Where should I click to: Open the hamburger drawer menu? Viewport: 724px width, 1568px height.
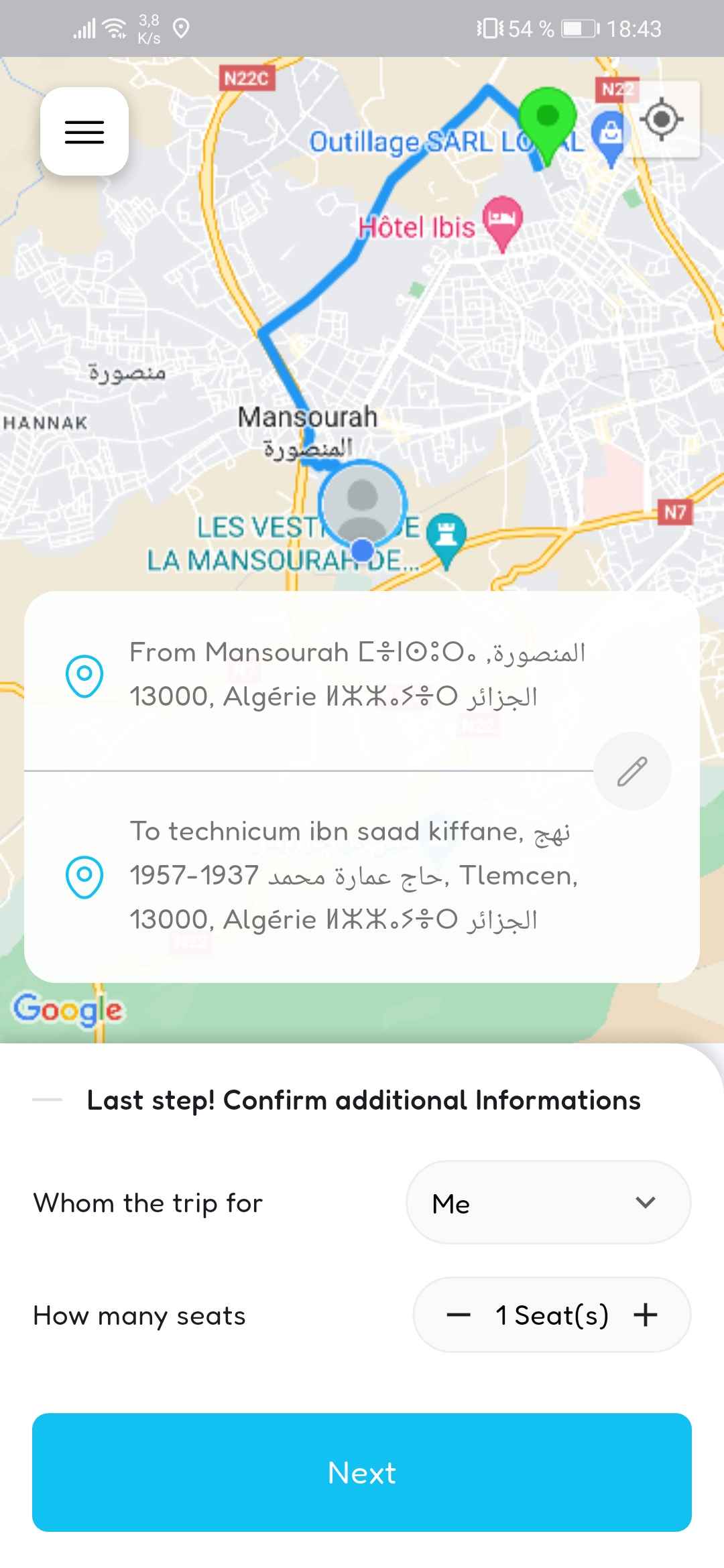(84, 132)
